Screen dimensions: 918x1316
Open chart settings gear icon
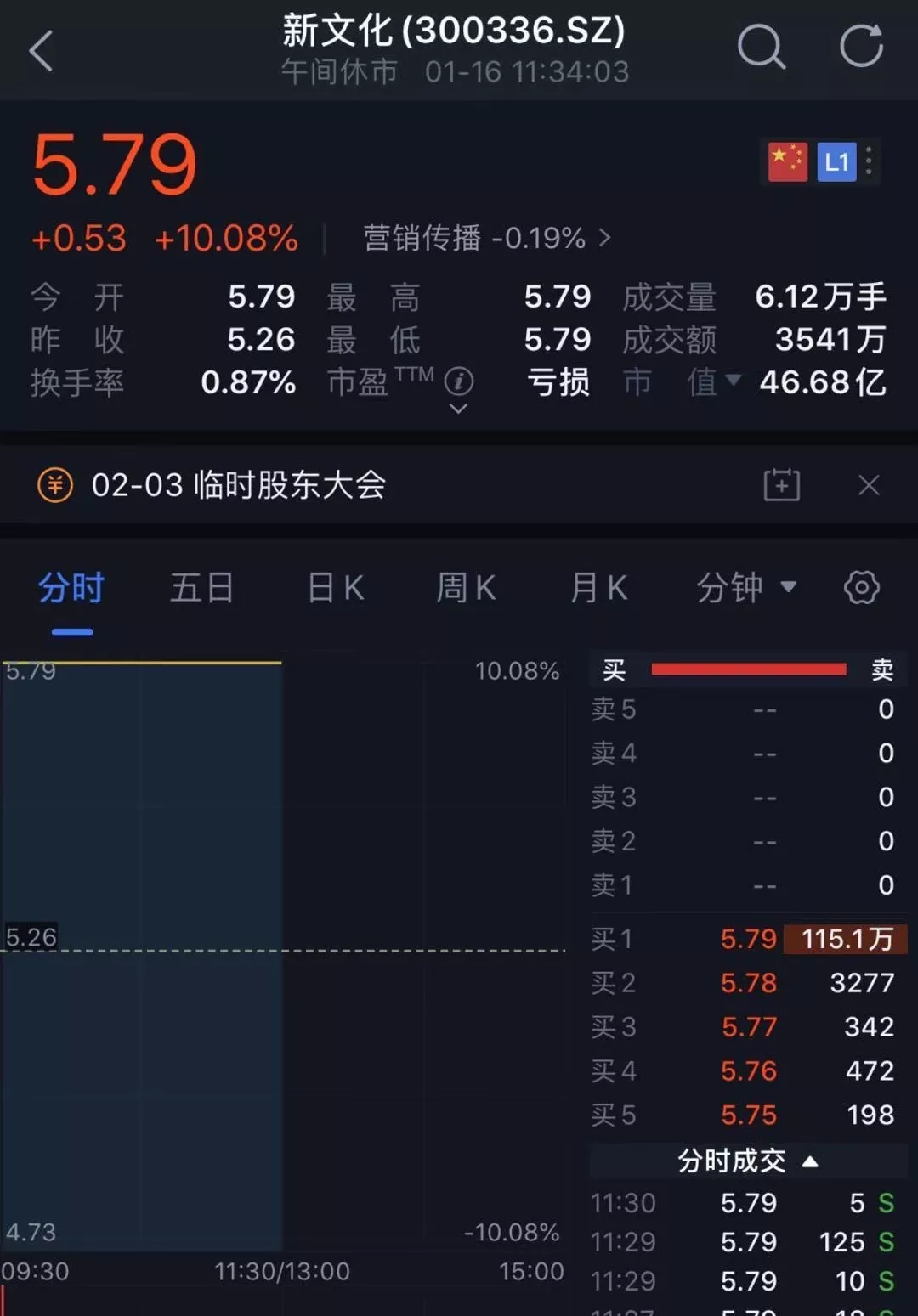point(861,588)
